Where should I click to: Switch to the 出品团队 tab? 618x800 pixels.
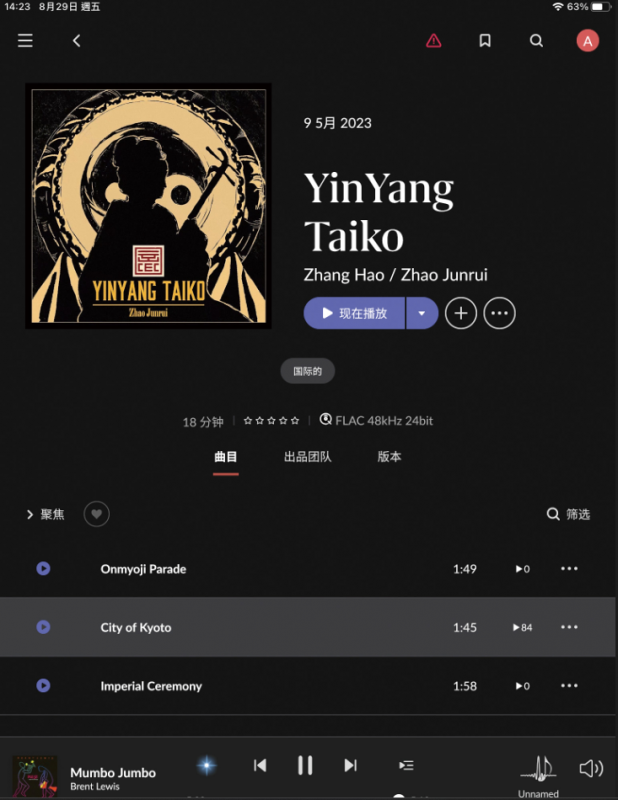tap(308, 457)
